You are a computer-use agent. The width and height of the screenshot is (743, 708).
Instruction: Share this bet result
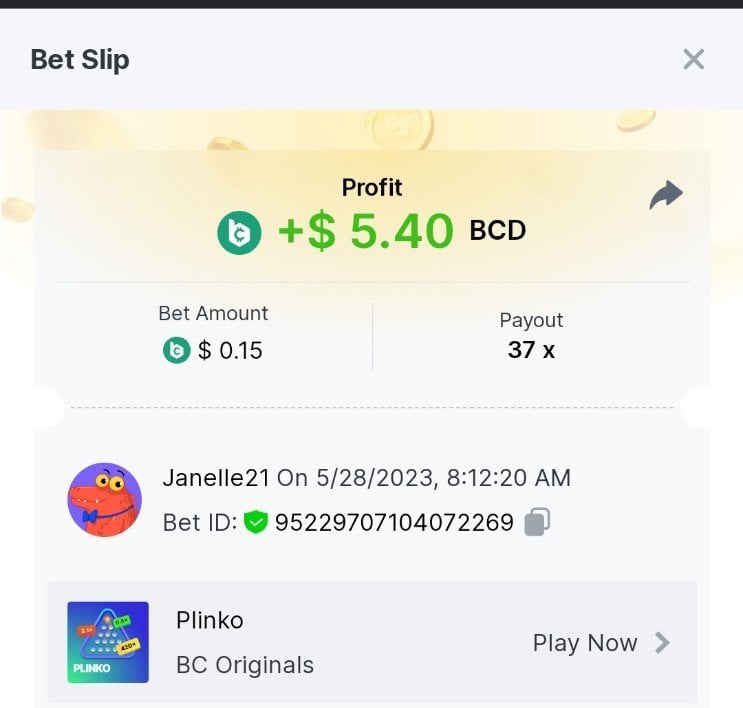(665, 195)
